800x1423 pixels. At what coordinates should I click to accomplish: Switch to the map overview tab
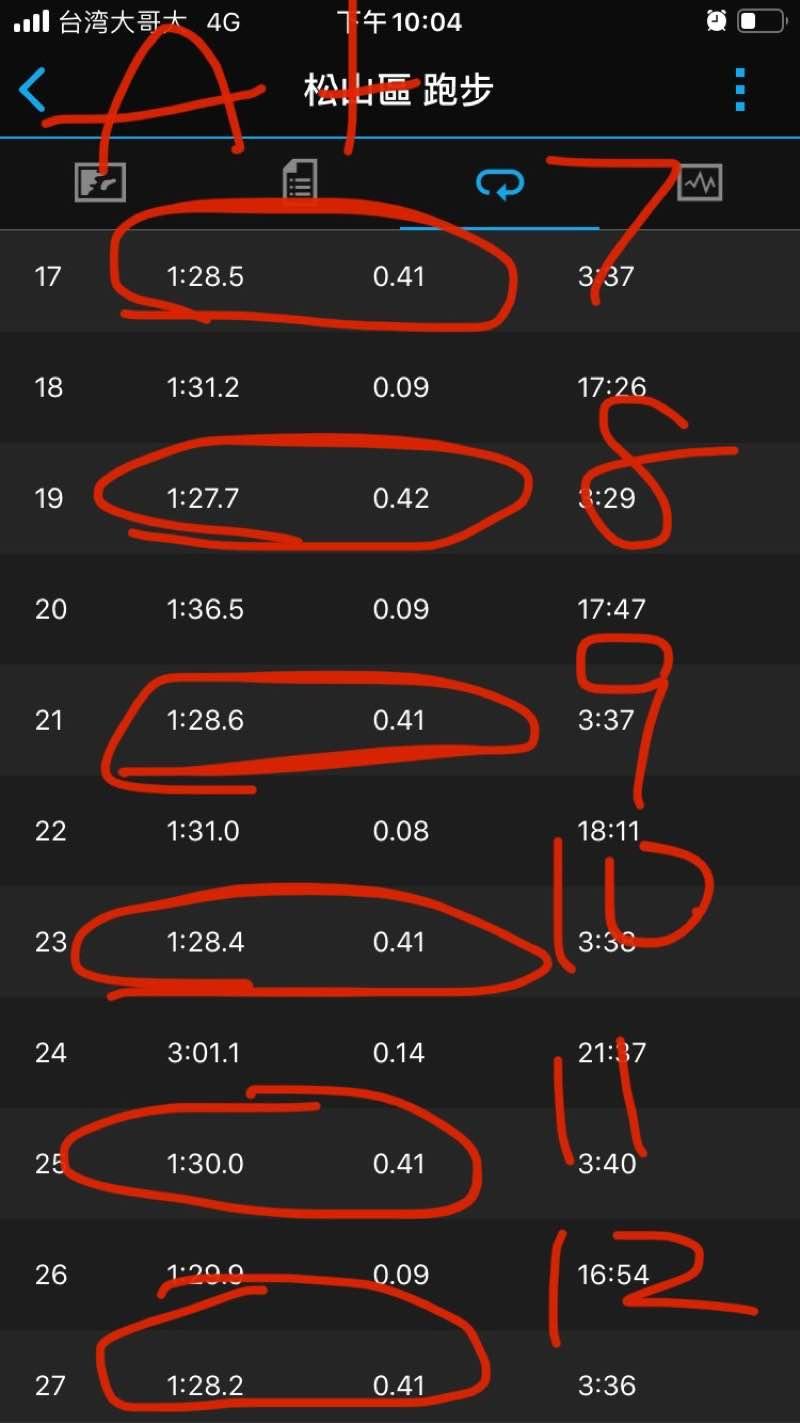100,183
